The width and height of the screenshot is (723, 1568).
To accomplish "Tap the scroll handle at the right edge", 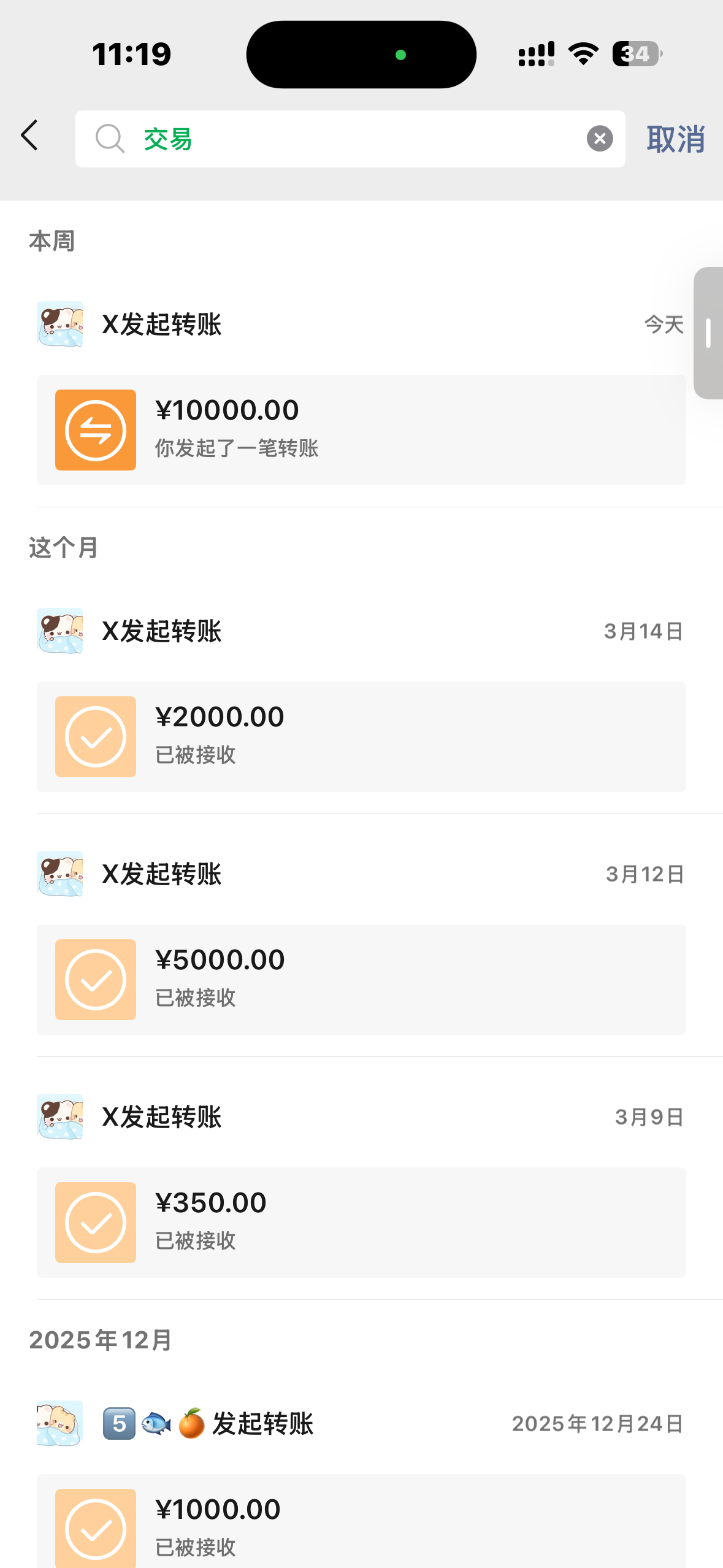I will [x=708, y=333].
